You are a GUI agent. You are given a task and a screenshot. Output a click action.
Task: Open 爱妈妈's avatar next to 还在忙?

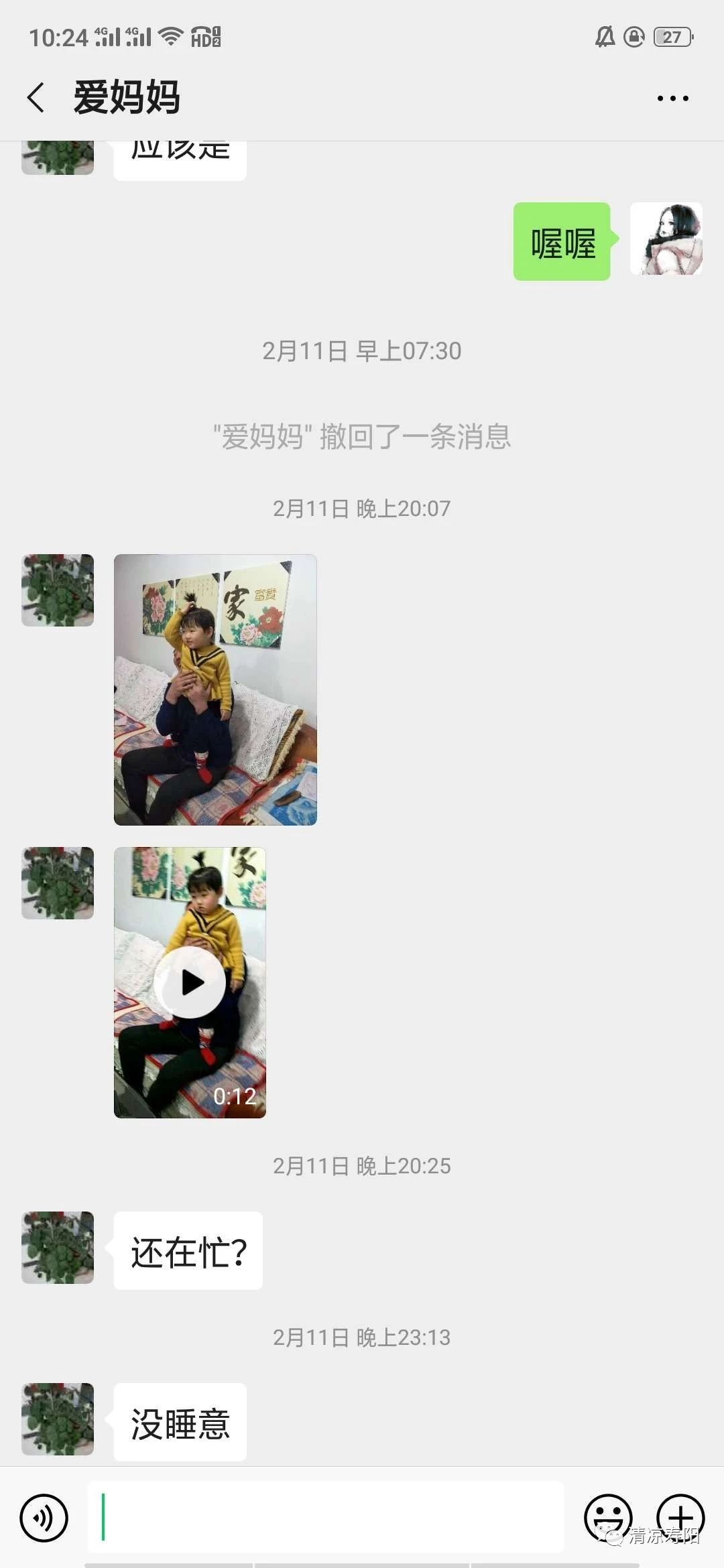[x=58, y=1248]
